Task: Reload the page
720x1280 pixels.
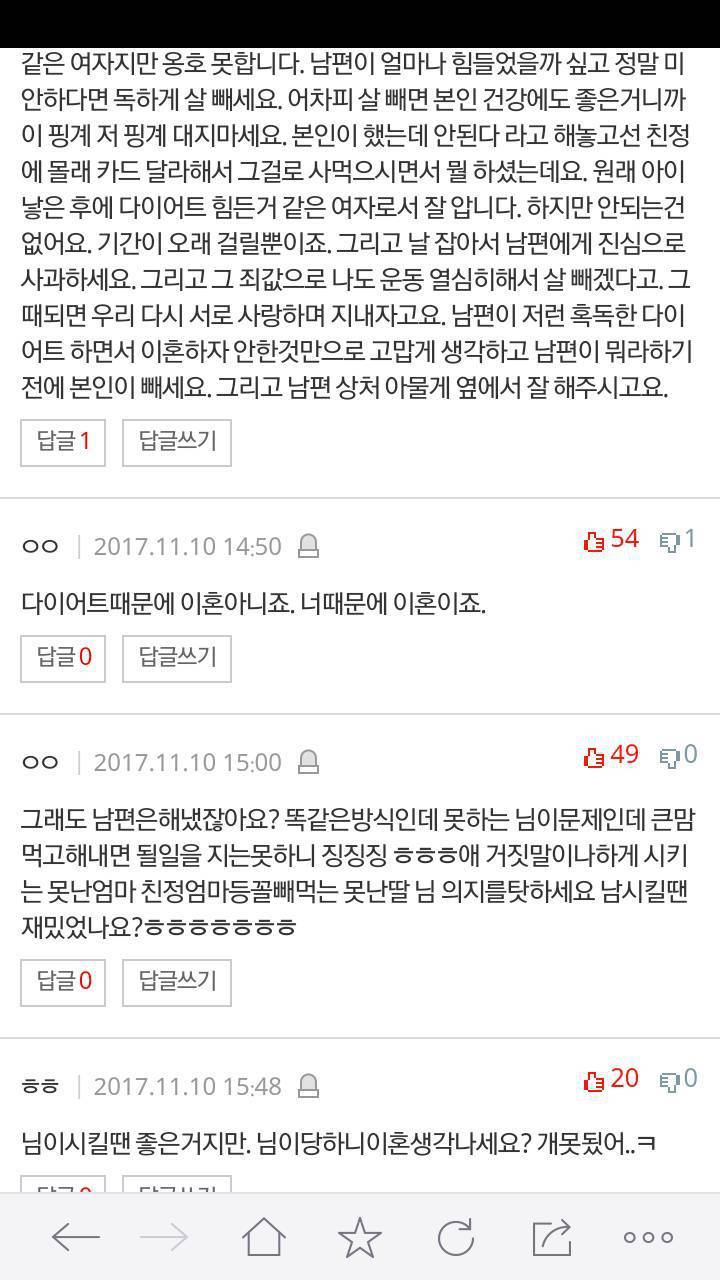Action: pos(456,1237)
